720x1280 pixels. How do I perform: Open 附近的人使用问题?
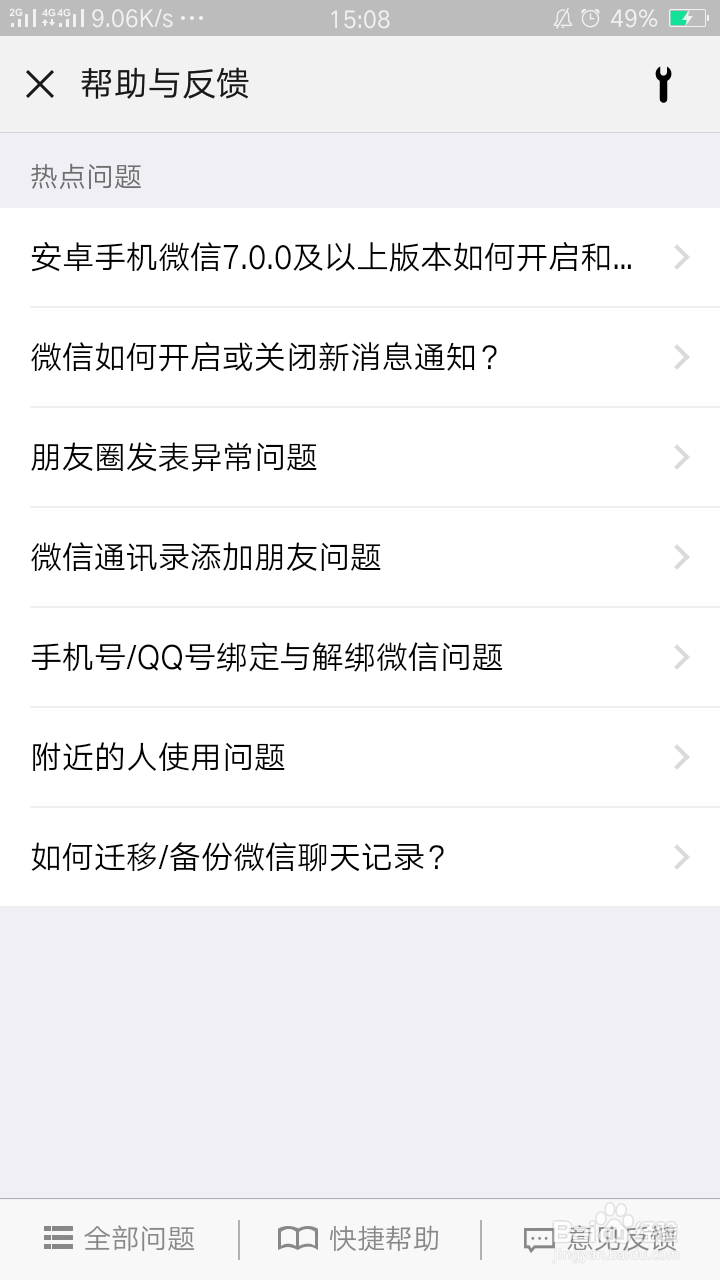[x=360, y=757]
